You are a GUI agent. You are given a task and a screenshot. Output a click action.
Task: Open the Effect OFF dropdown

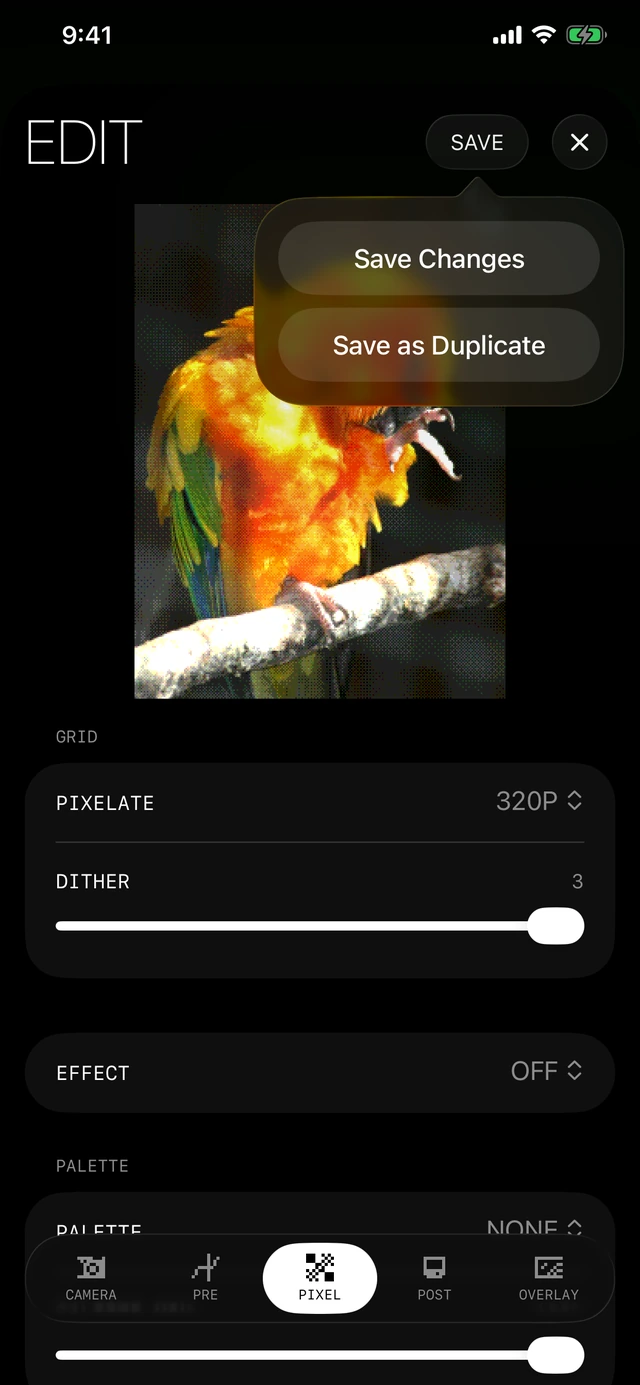pos(546,1071)
